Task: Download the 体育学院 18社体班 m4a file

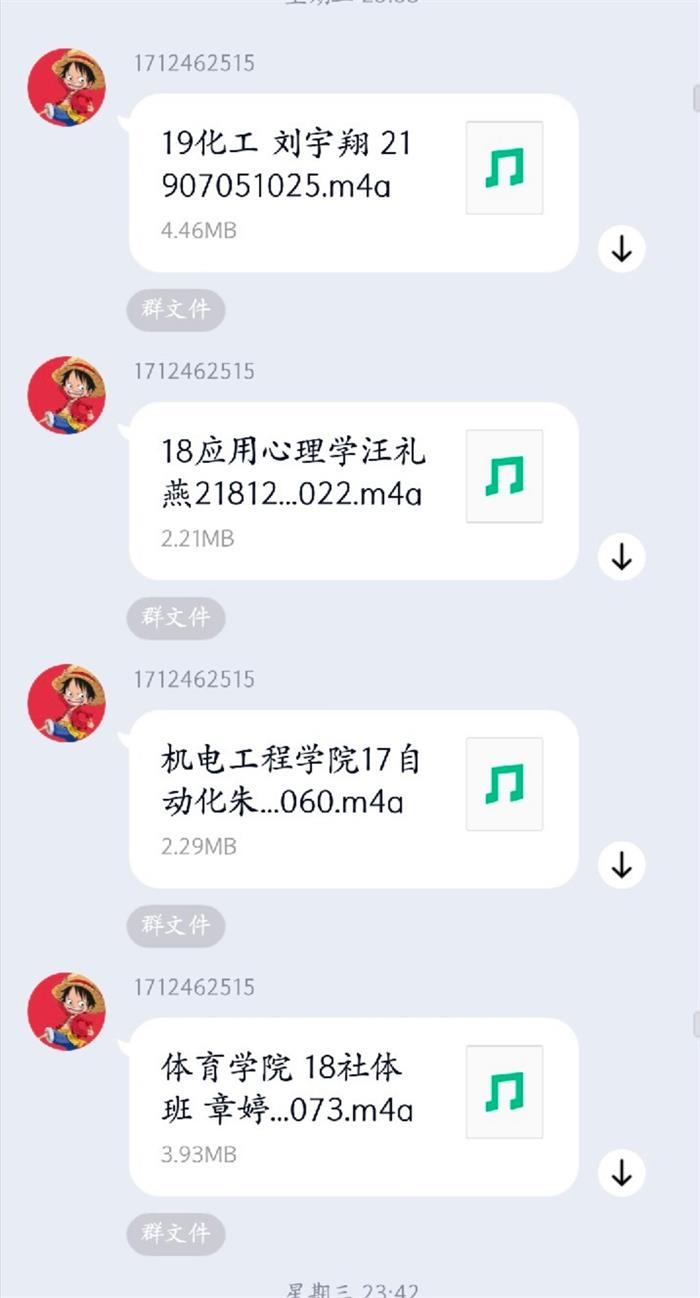Action: (622, 1173)
